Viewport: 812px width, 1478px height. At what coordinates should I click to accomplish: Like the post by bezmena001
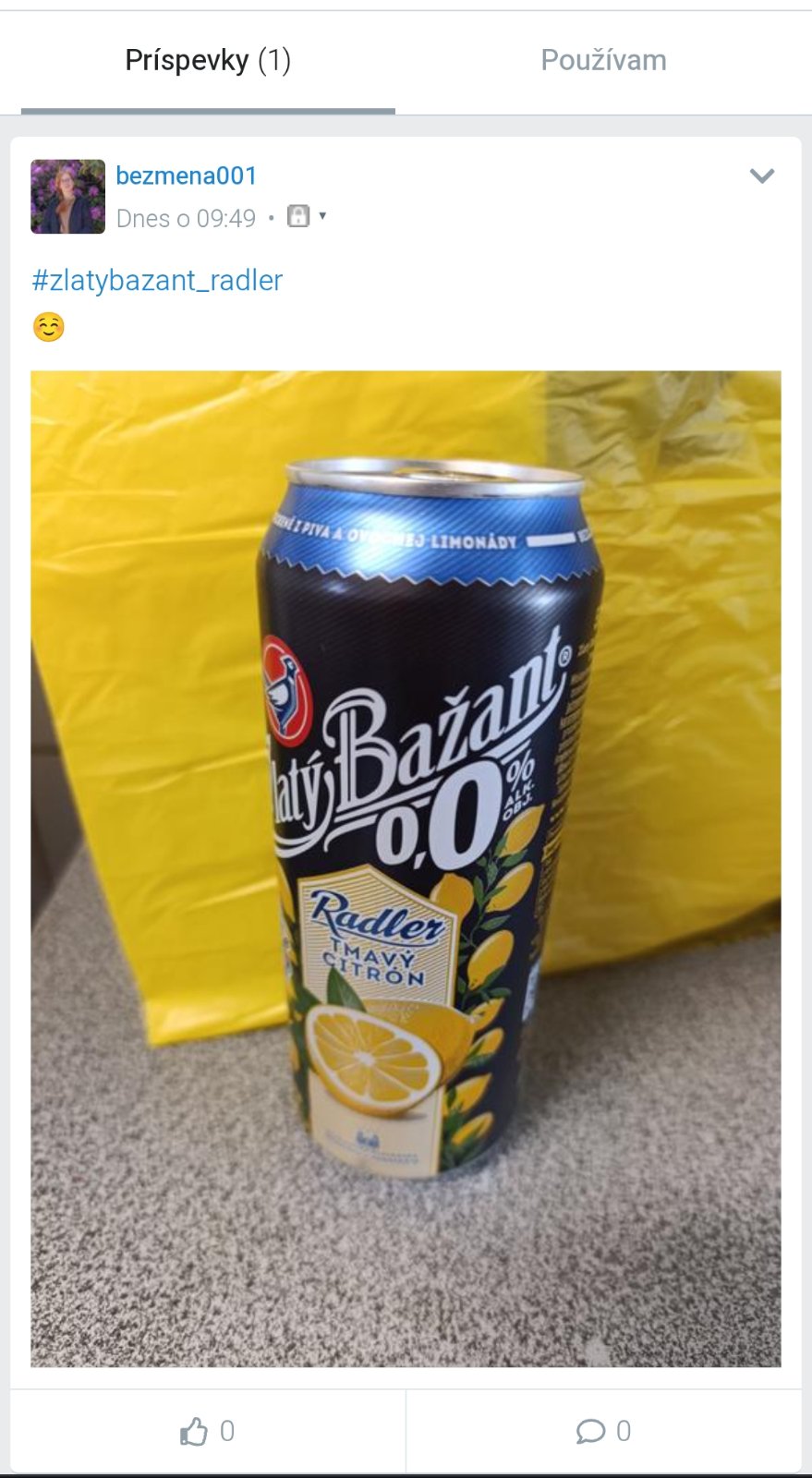pyautogui.click(x=207, y=1431)
